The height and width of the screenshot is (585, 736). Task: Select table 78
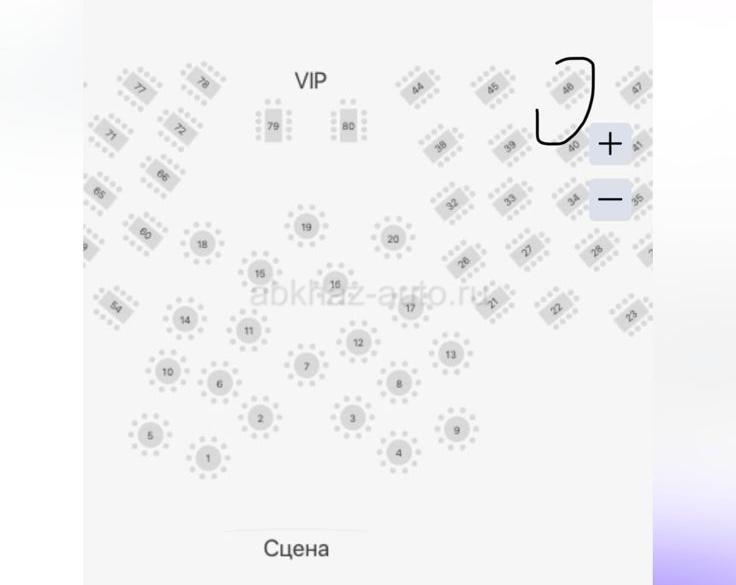tap(203, 83)
